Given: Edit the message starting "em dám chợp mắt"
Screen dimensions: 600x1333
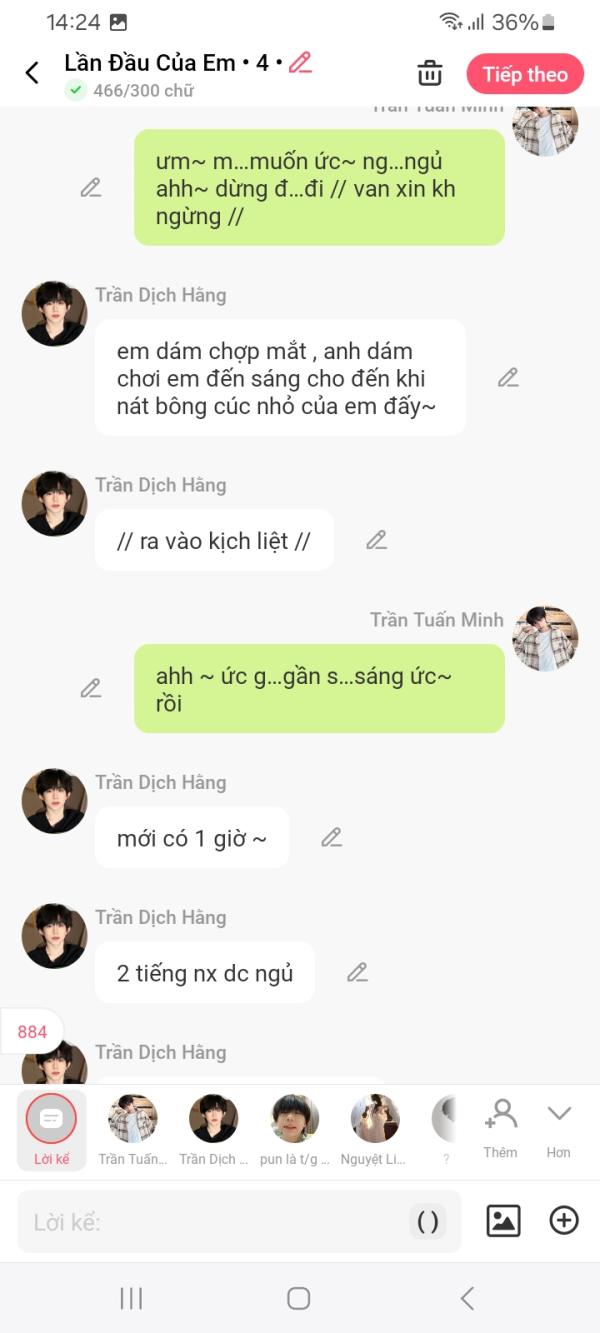Looking at the screenshot, I should pyautogui.click(x=508, y=378).
